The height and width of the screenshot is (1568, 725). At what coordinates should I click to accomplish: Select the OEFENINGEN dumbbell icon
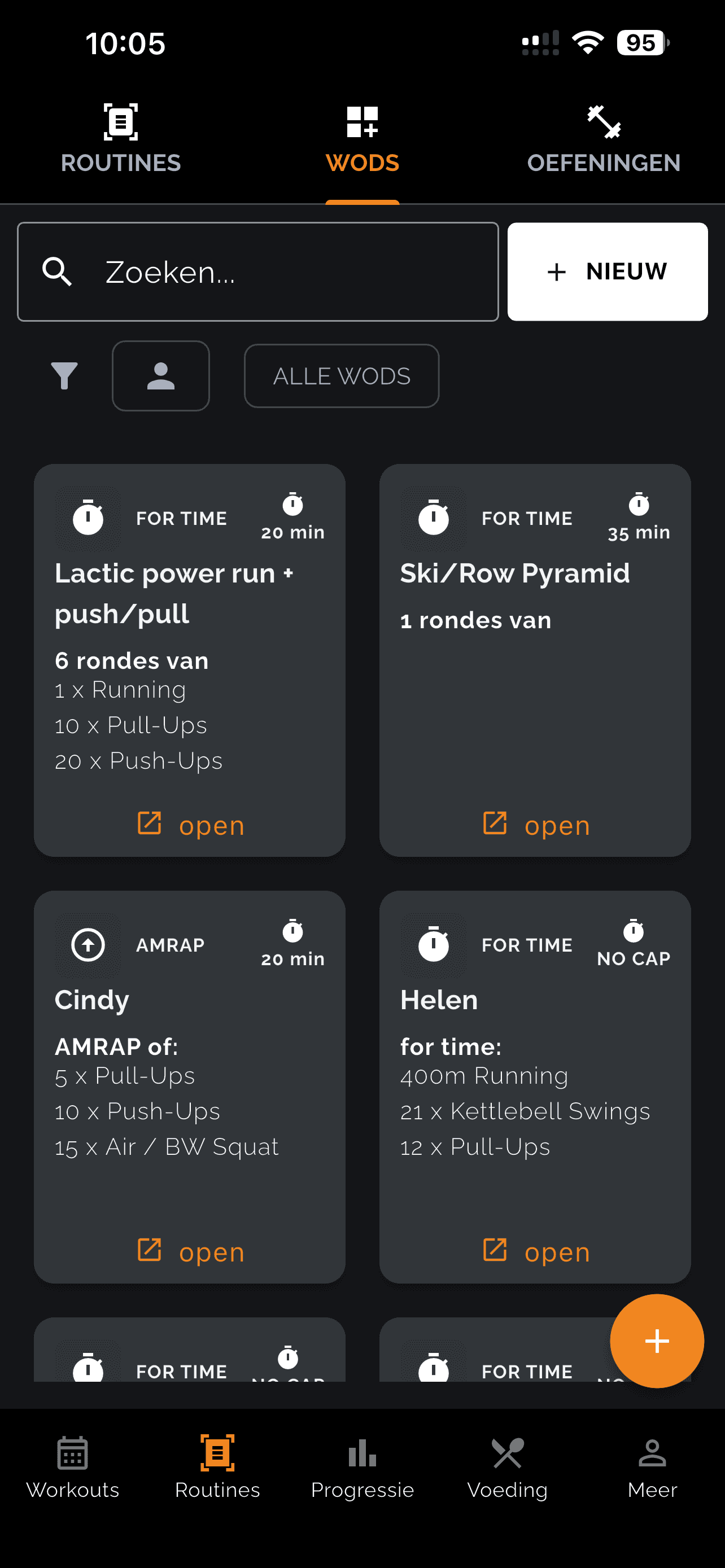tap(605, 122)
